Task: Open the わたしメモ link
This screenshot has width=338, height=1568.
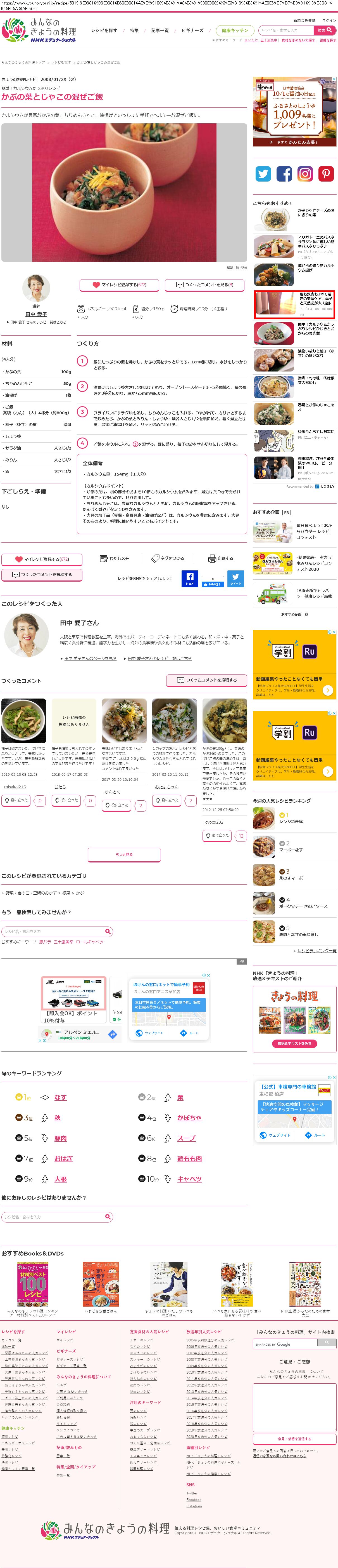Action: point(115,558)
